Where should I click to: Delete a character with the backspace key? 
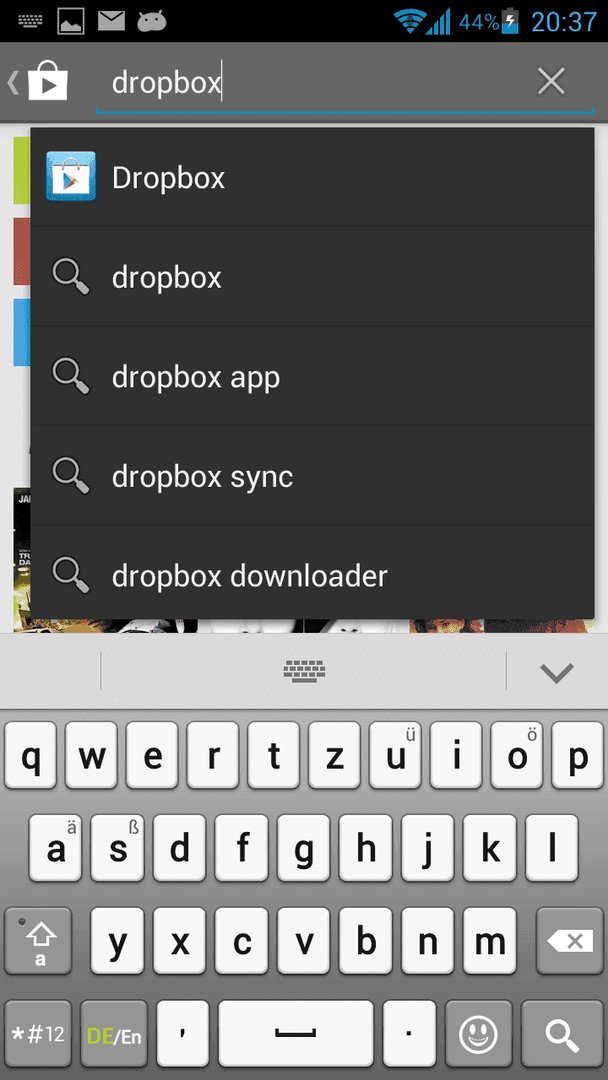tap(569, 941)
